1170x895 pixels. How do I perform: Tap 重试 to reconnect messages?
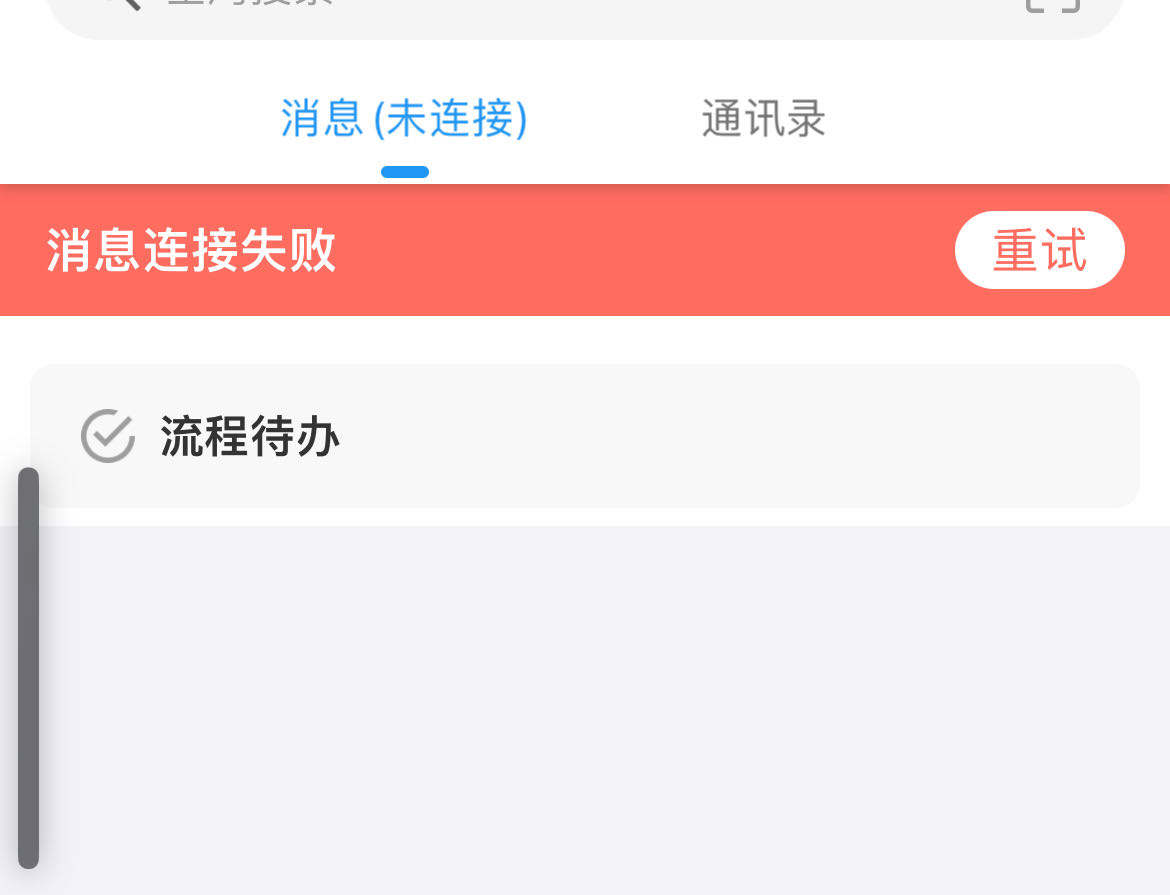1039,250
